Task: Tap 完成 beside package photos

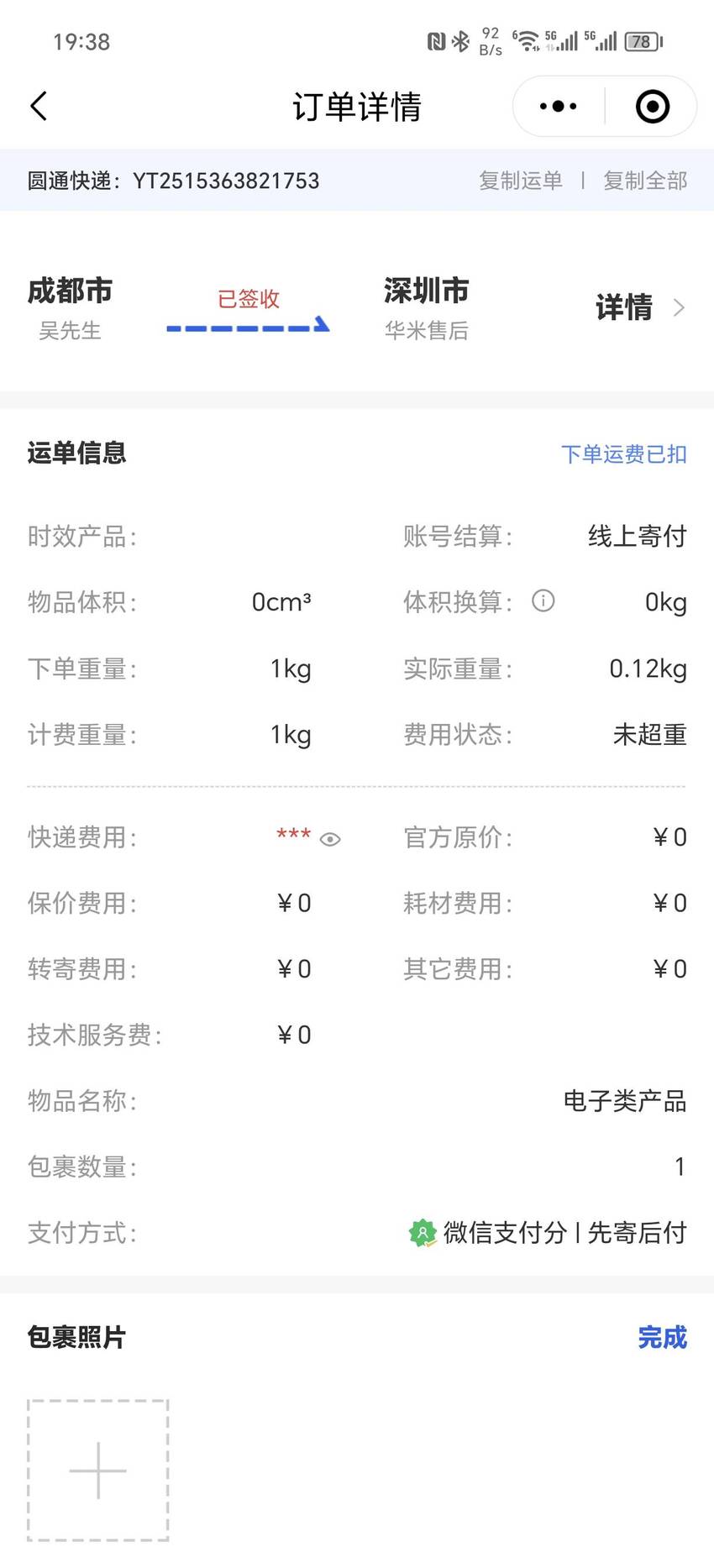Action: [x=662, y=1337]
